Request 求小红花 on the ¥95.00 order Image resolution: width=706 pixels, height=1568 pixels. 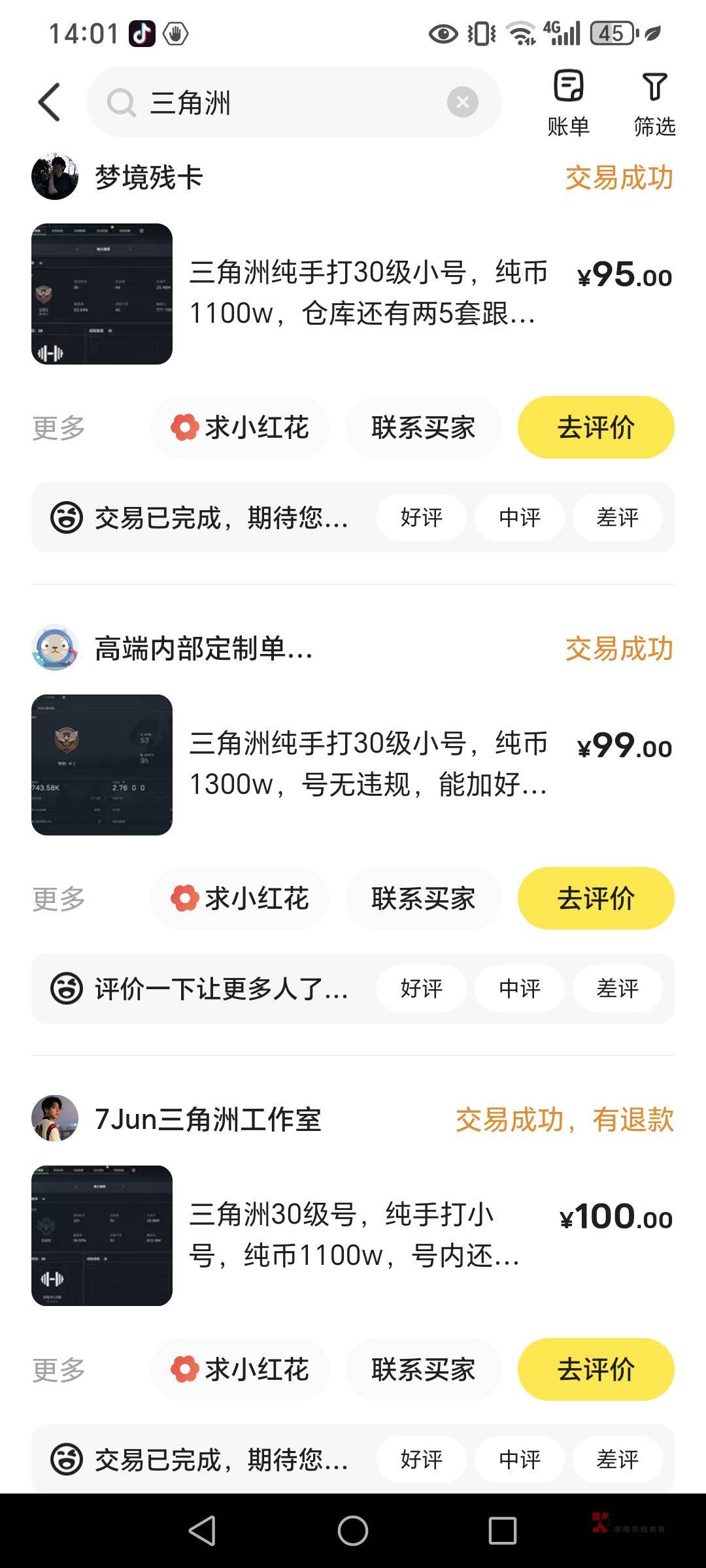point(240,427)
